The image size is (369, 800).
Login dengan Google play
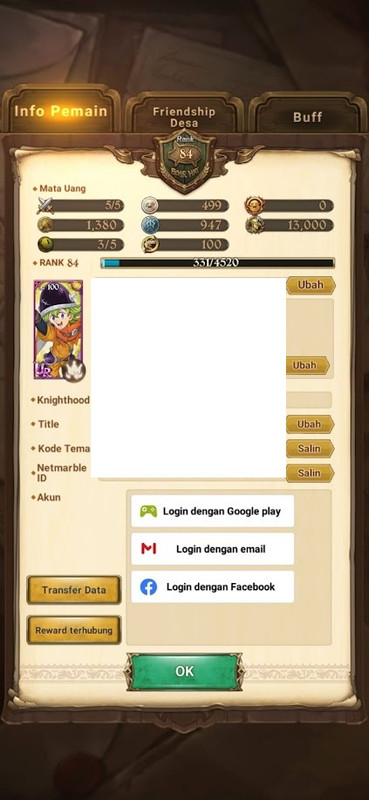[212, 511]
